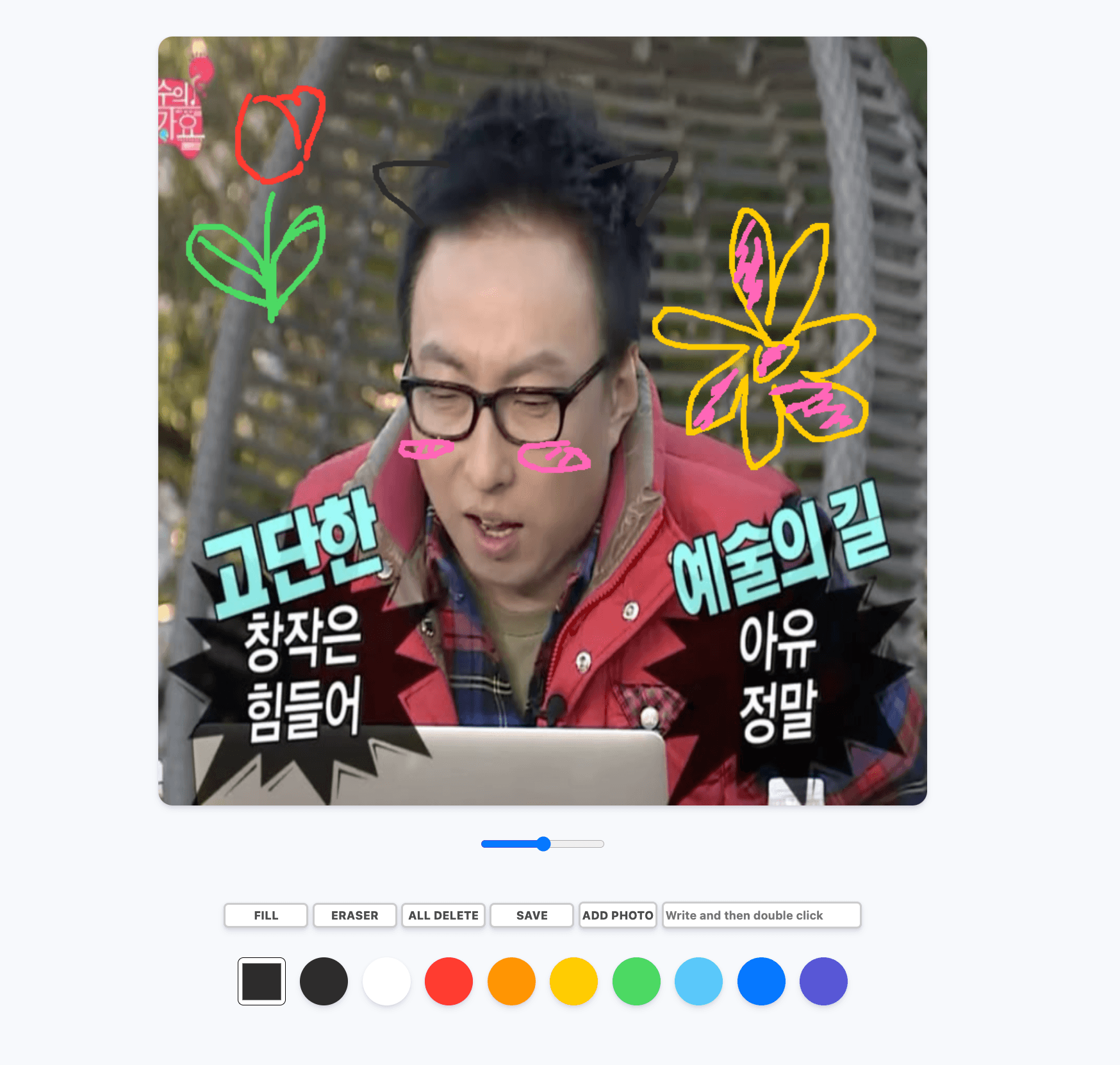Select the ERASER tool
The height and width of the screenshot is (1065, 1120).
[x=354, y=915]
